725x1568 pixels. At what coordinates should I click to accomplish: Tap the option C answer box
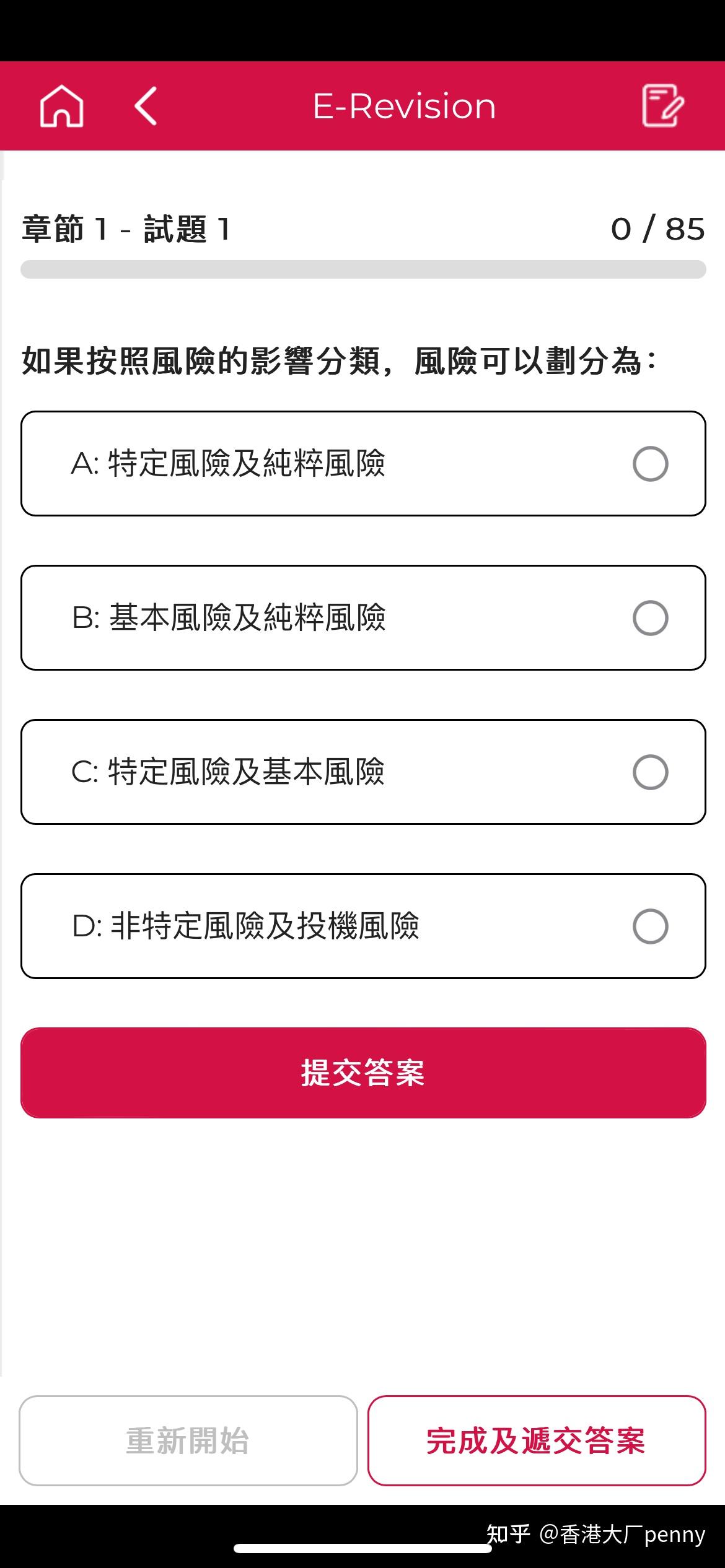[x=361, y=771]
